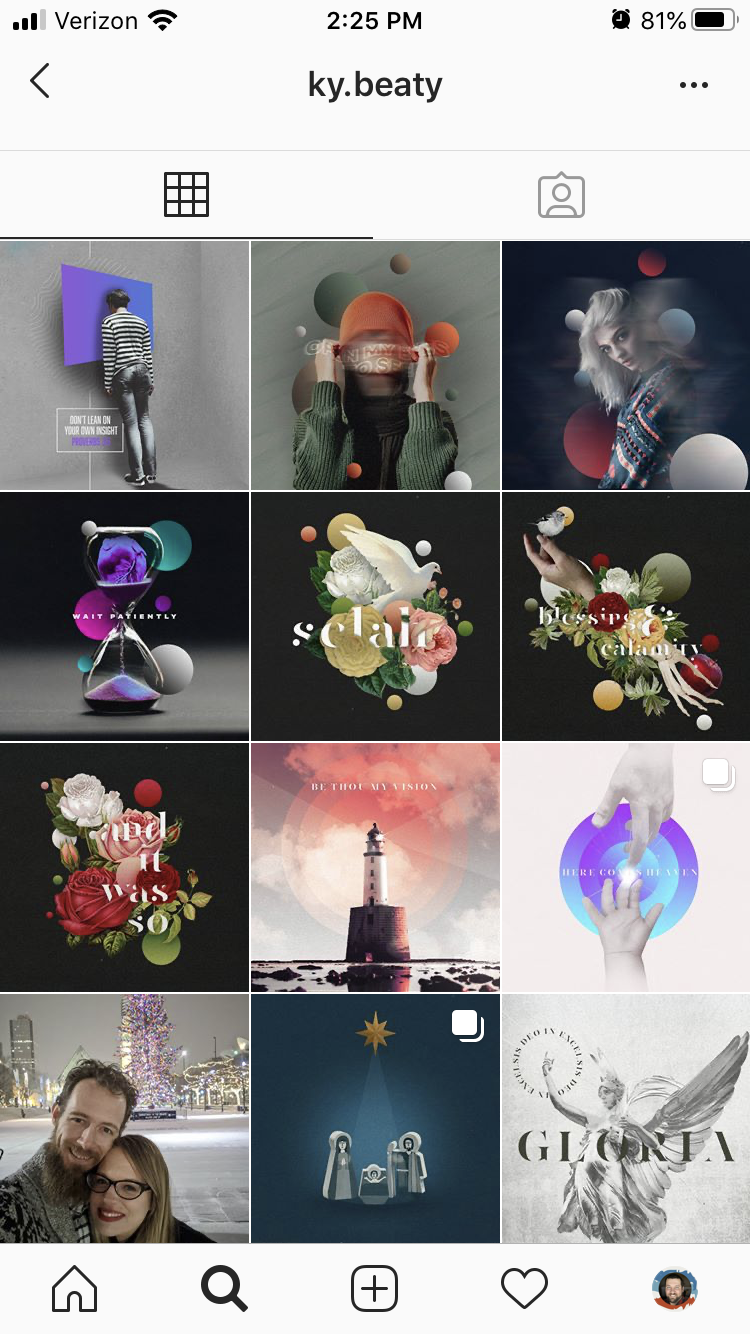Image resolution: width=750 pixels, height=1334 pixels.
Task: Create a new post
Action: [x=375, y=1288]
